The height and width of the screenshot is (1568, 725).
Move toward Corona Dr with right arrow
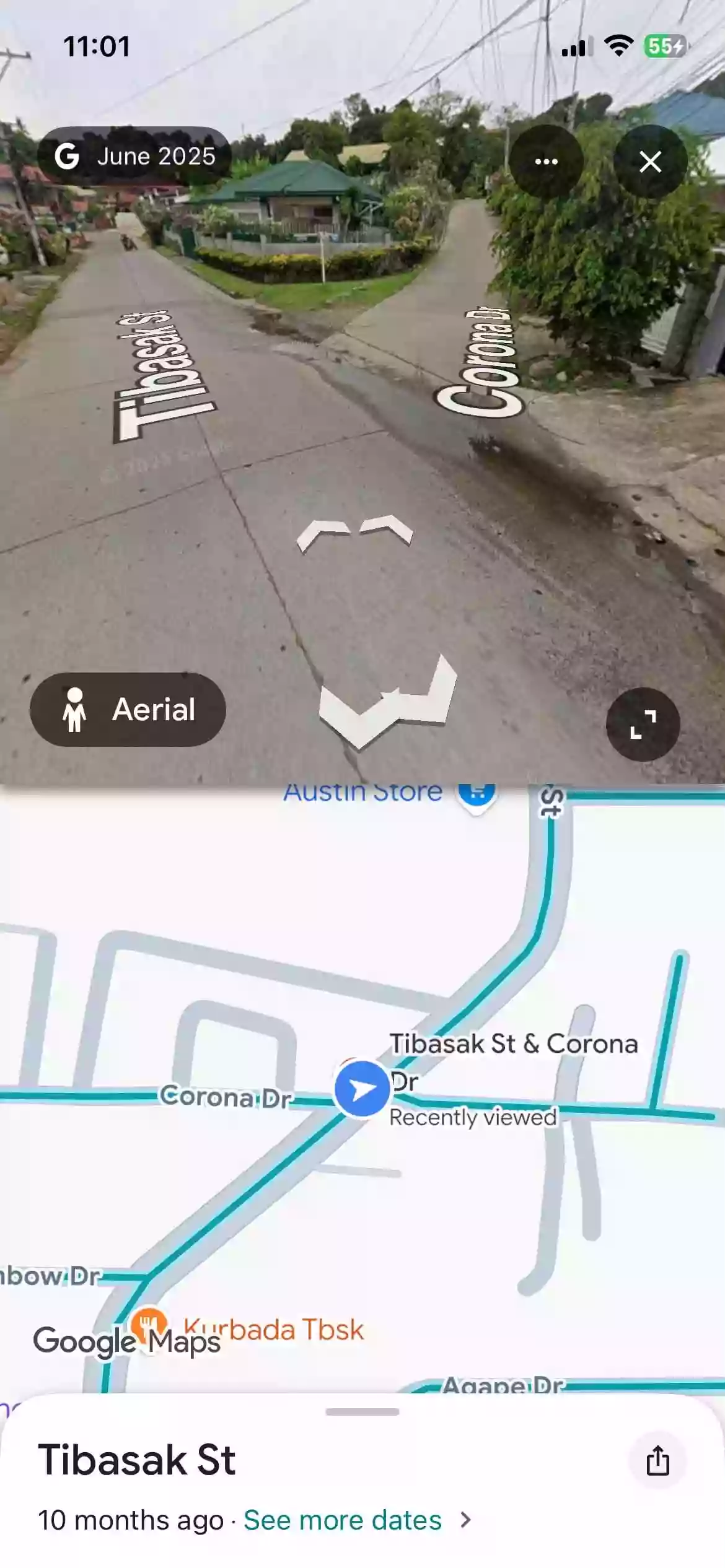(x=387, y=528)
